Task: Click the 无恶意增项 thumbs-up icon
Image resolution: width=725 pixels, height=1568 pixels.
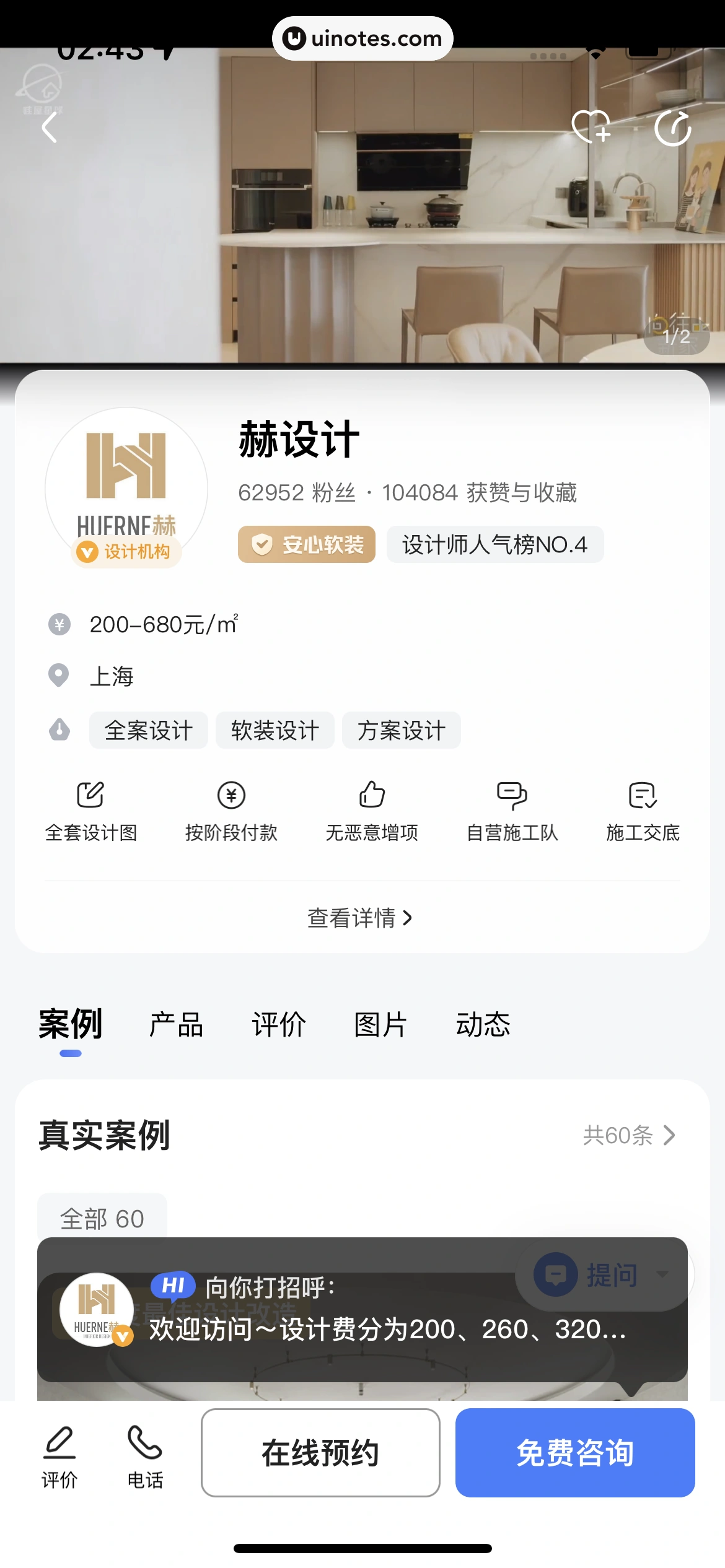Action: (x=372, y=796)
